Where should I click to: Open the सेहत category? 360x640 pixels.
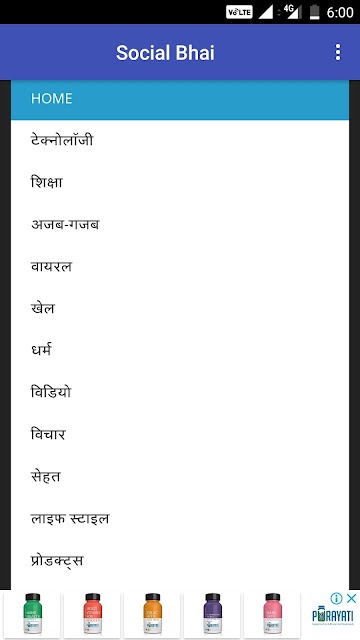180,477
